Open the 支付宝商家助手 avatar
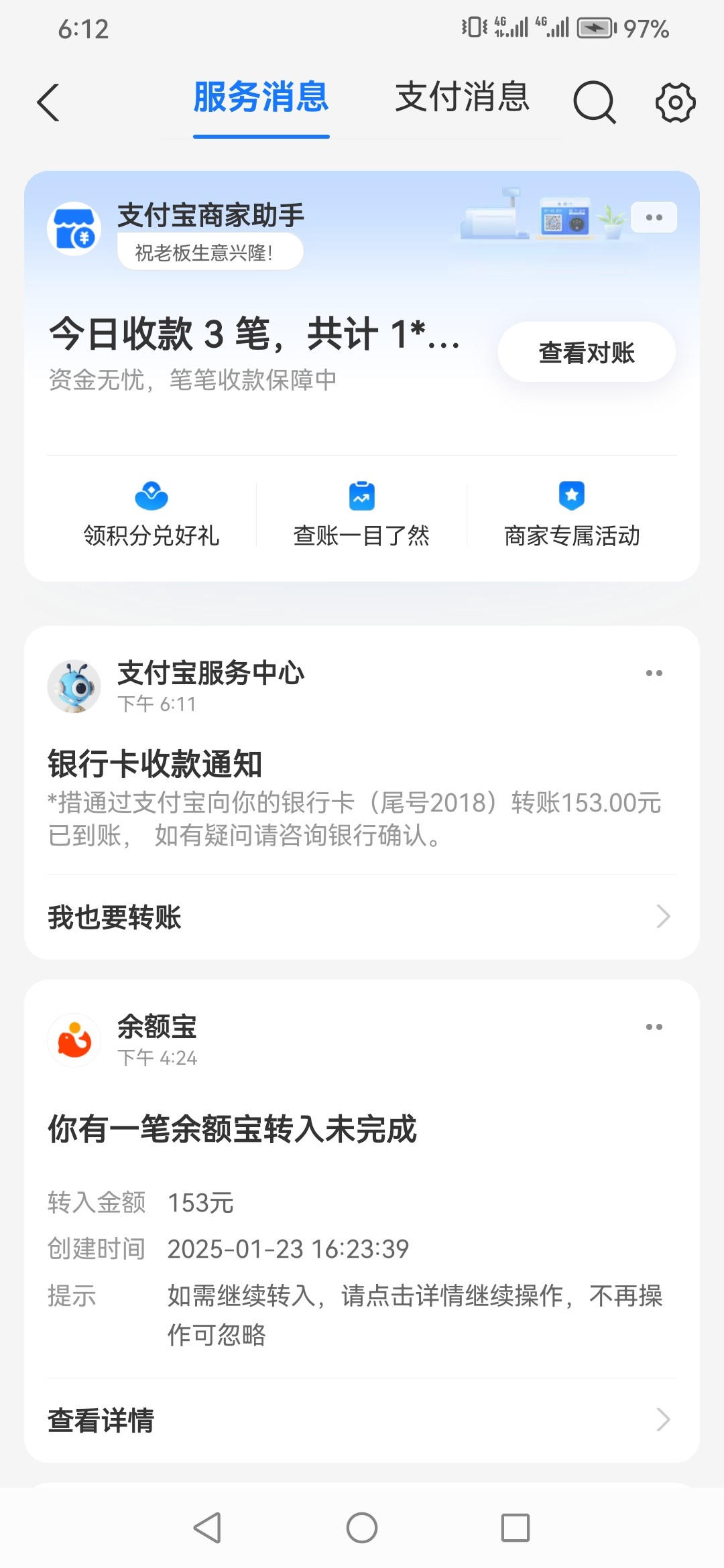The width and height of the screenshot is (724, 1568). [74, 229]
